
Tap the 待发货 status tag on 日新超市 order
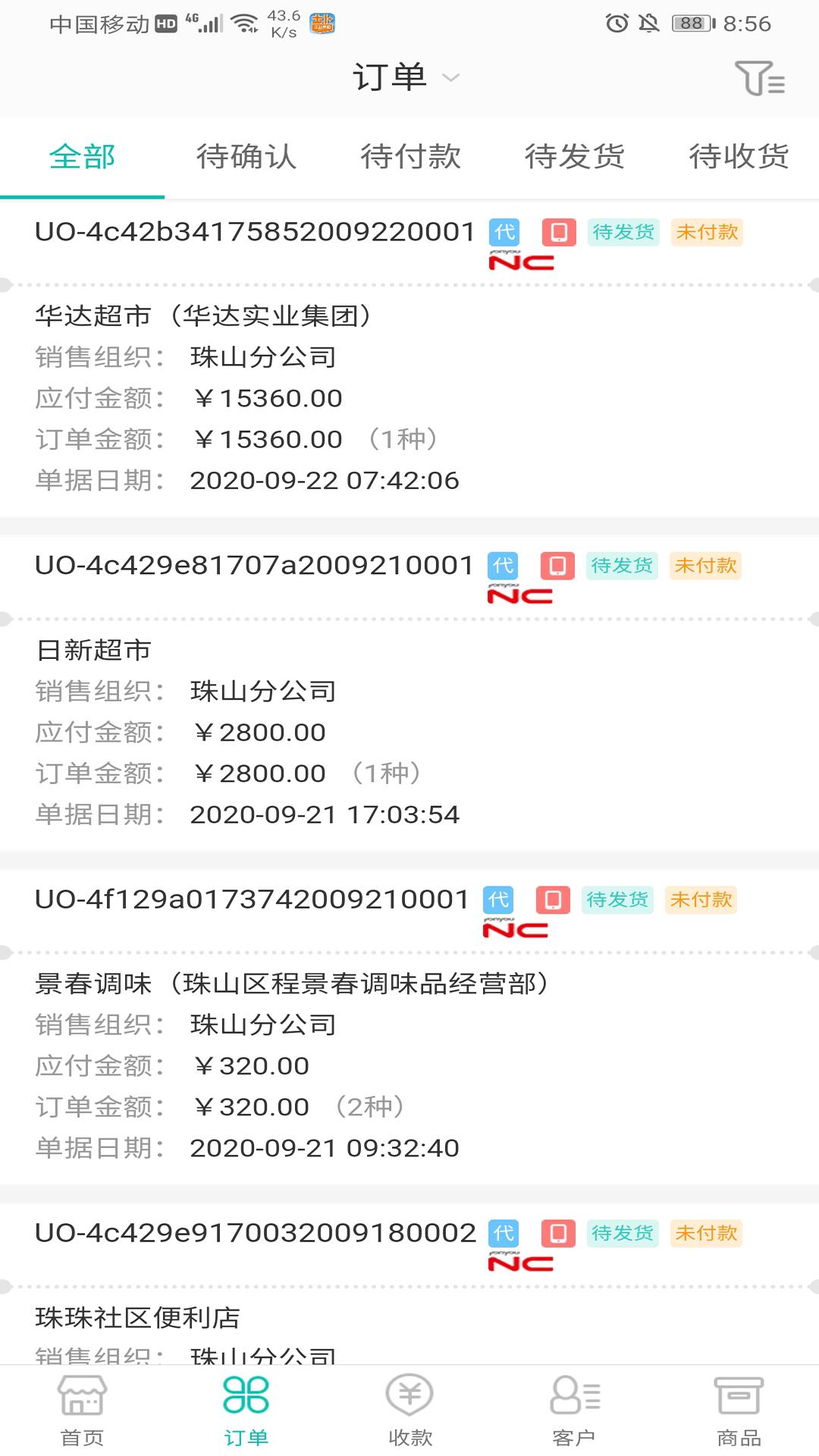coord(622,566)
